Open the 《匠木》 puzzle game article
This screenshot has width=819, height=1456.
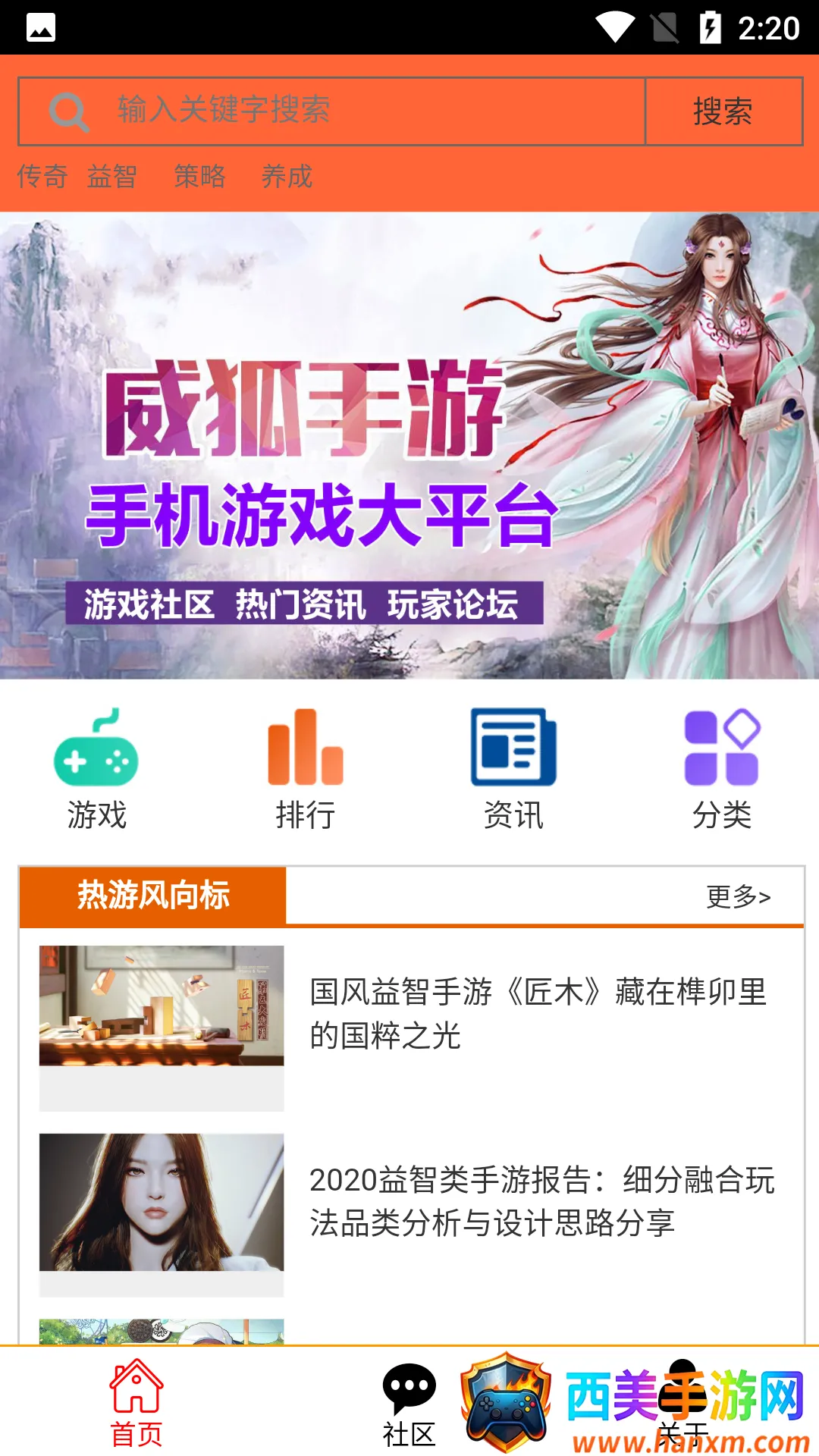pyautogui.click(x=538, y=1013)
